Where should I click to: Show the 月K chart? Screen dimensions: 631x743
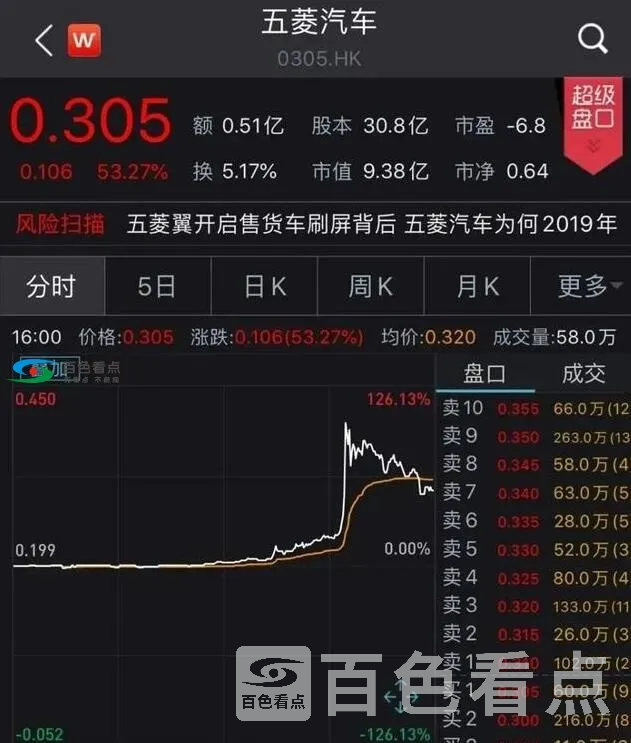[477, 287]
